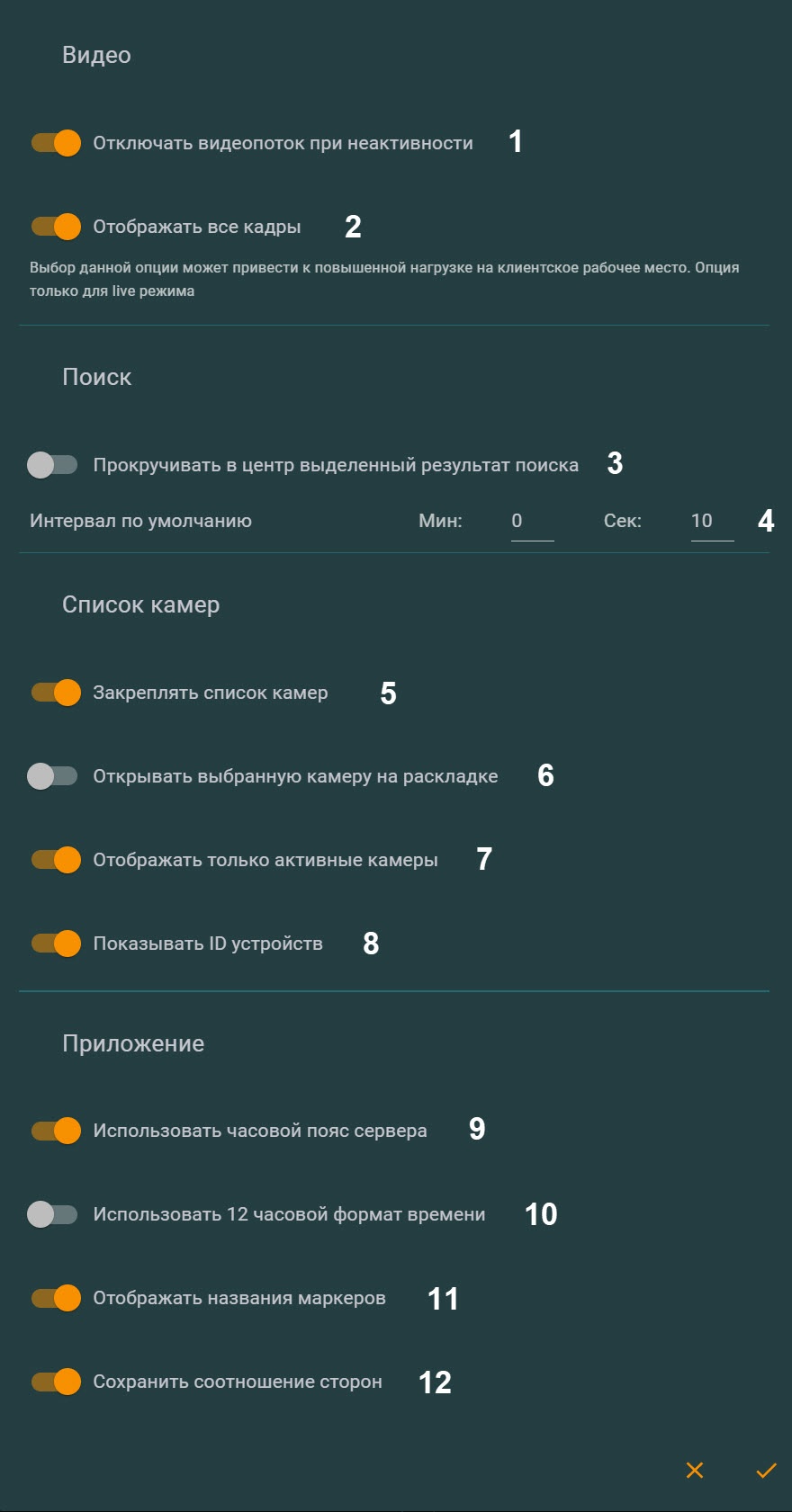Toggle Закреплять список камер off
Viewport: 792px width, 1512px height.
pos(56,693)
